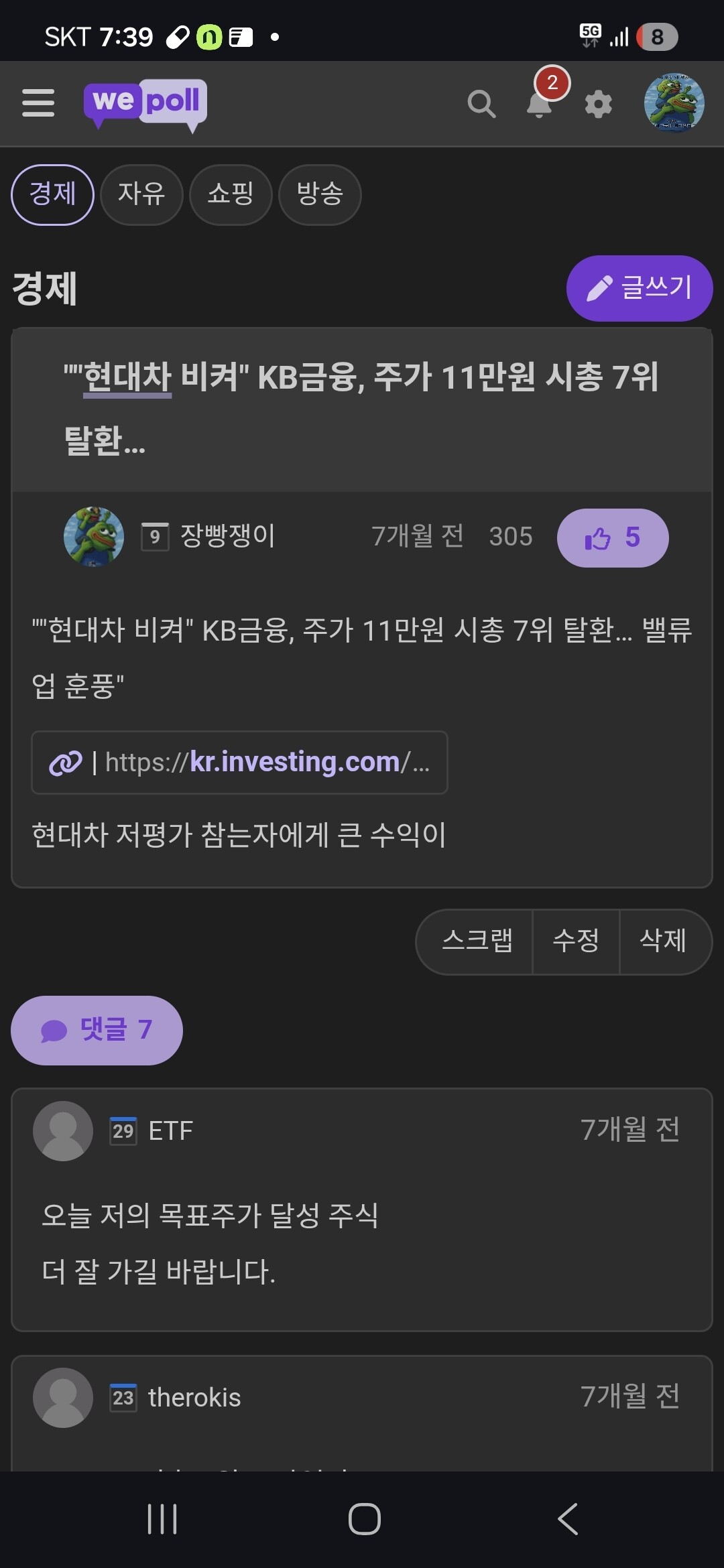Switch to the 방송 category
The width and height of the screenshot is (724, 1568).
320,194
